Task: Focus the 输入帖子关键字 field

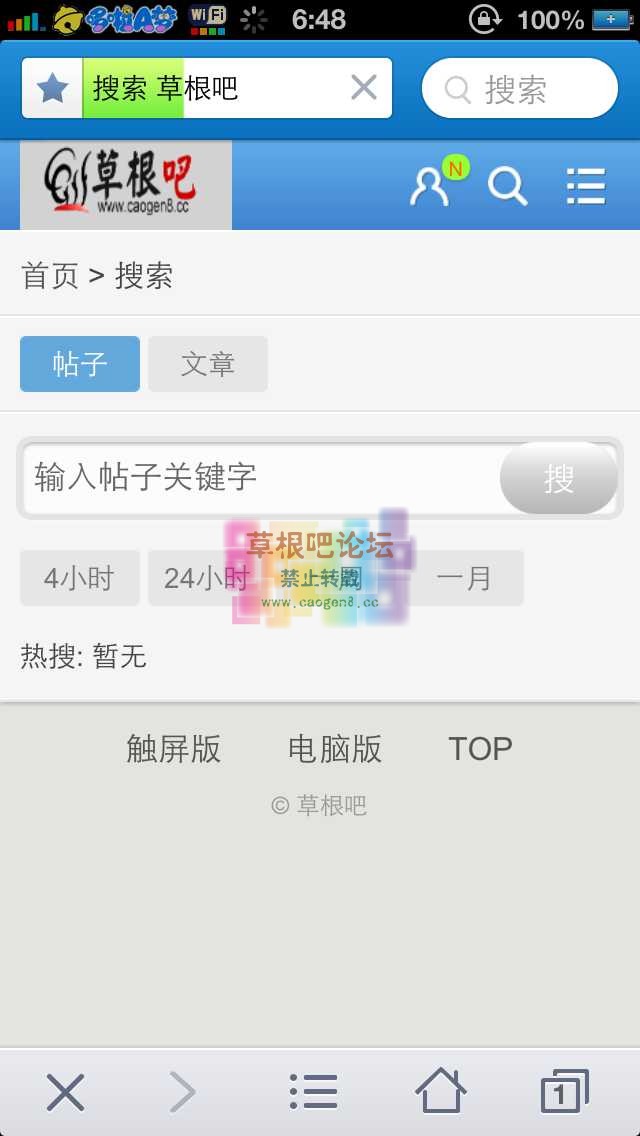Action: click(x=260, y=478)
